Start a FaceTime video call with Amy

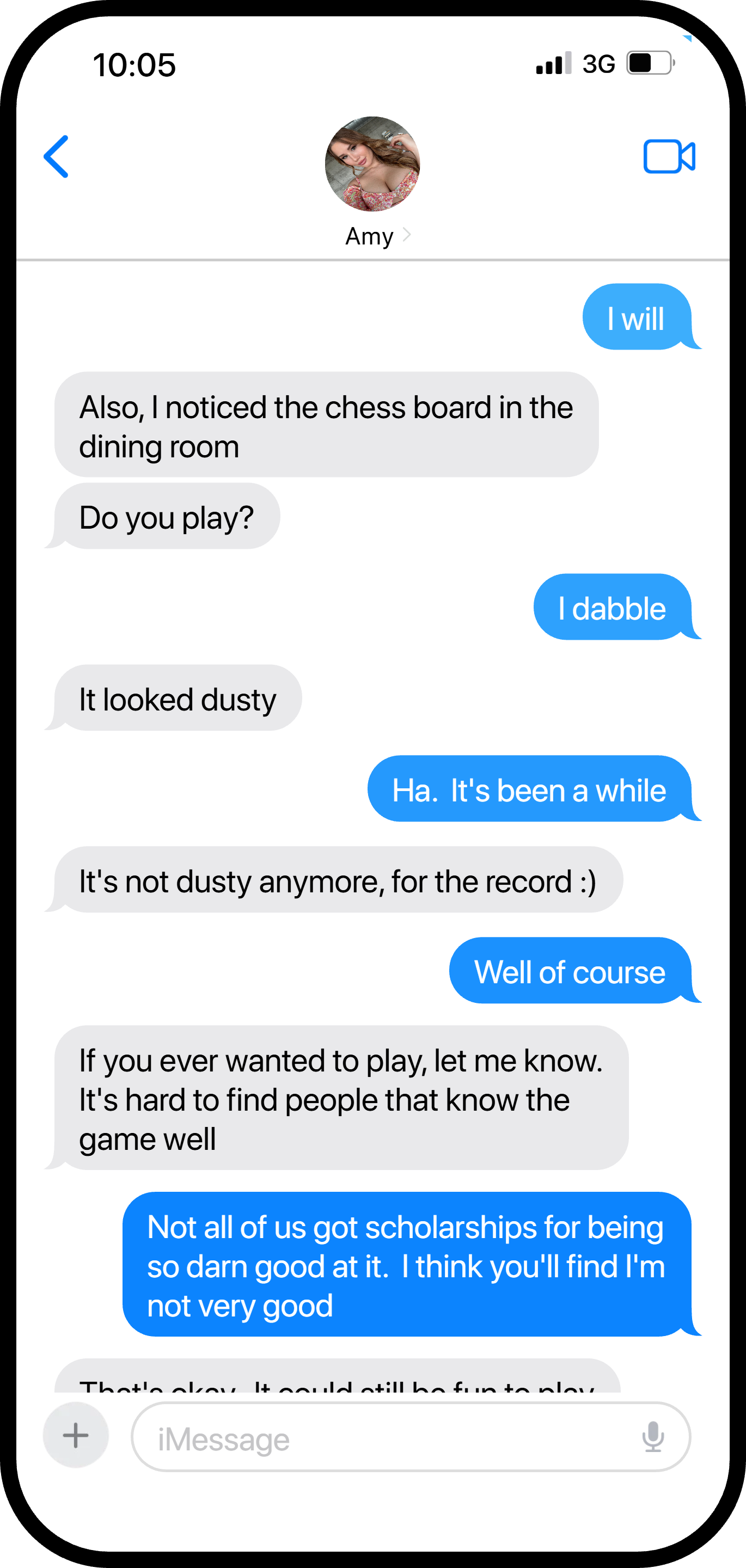tap(669, 157)
